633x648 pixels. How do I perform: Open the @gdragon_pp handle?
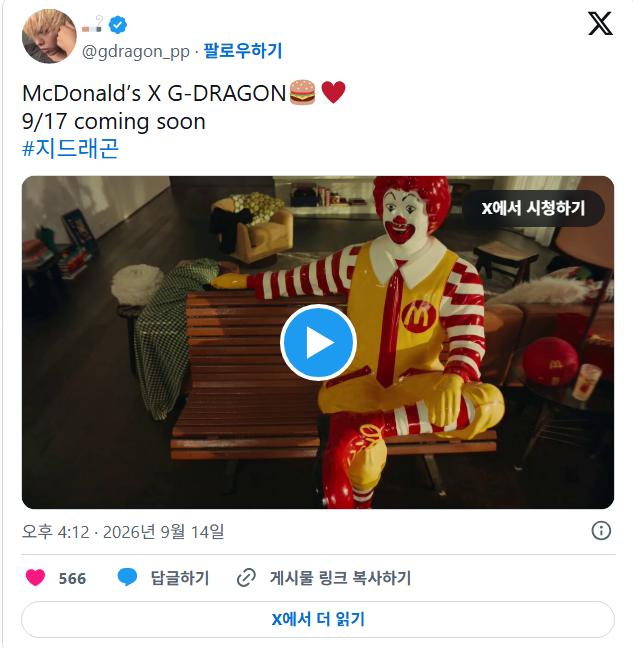pyautogui.click(x=136, y=52)
